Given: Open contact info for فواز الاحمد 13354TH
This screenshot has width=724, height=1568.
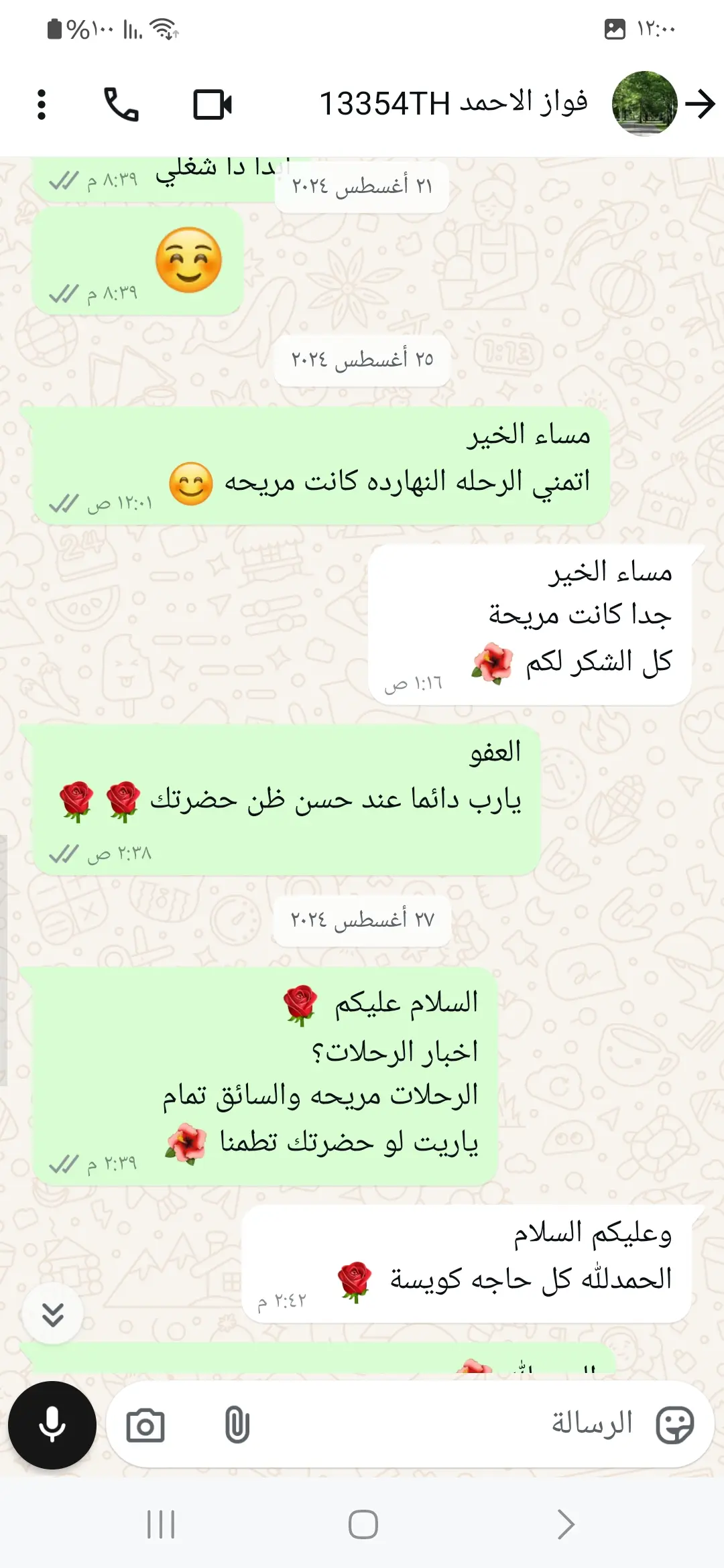Looking at the screenshot, I should 453,105.
